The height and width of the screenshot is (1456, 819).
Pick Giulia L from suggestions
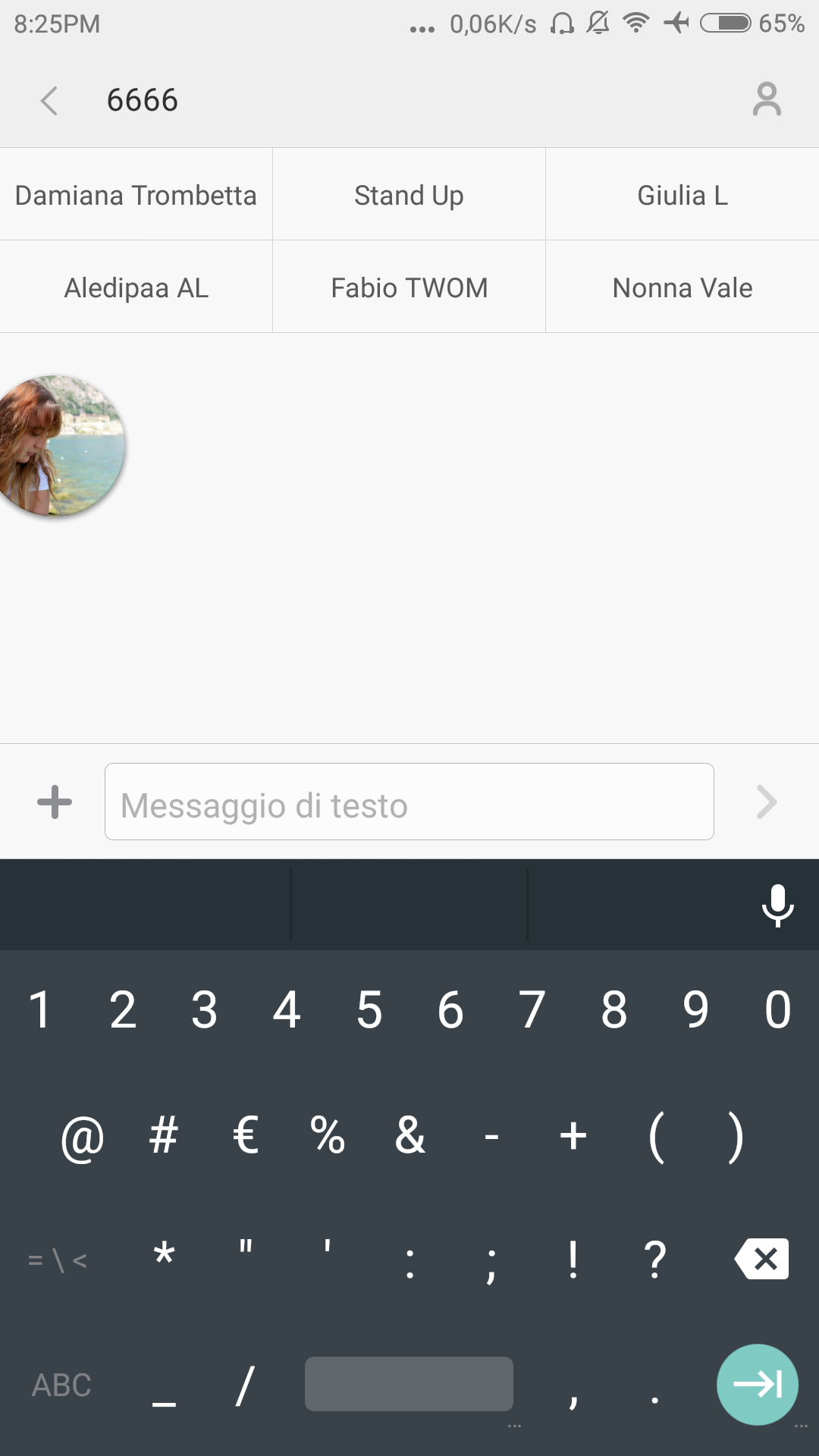tap(682, 195)
